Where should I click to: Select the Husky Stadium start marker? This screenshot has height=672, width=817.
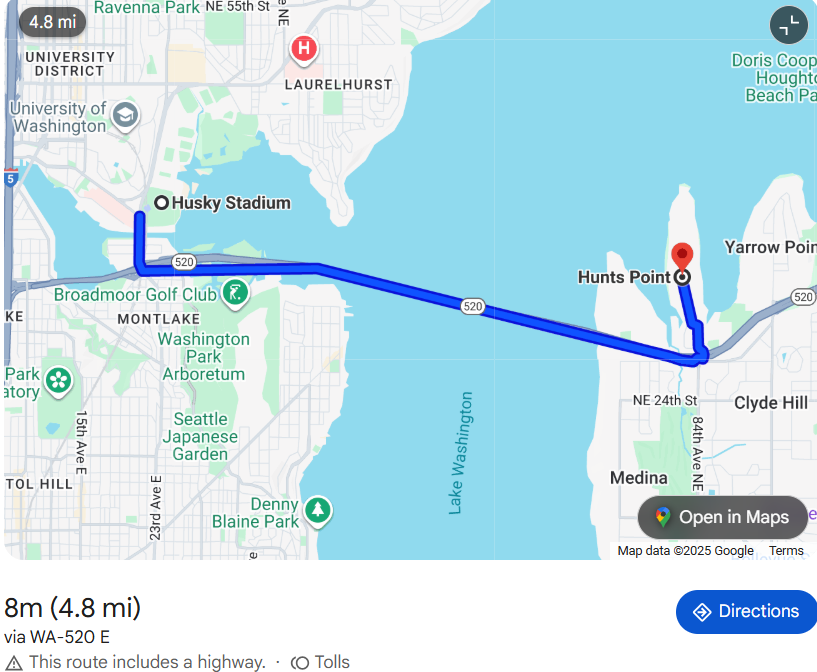(x=160, y=203)
